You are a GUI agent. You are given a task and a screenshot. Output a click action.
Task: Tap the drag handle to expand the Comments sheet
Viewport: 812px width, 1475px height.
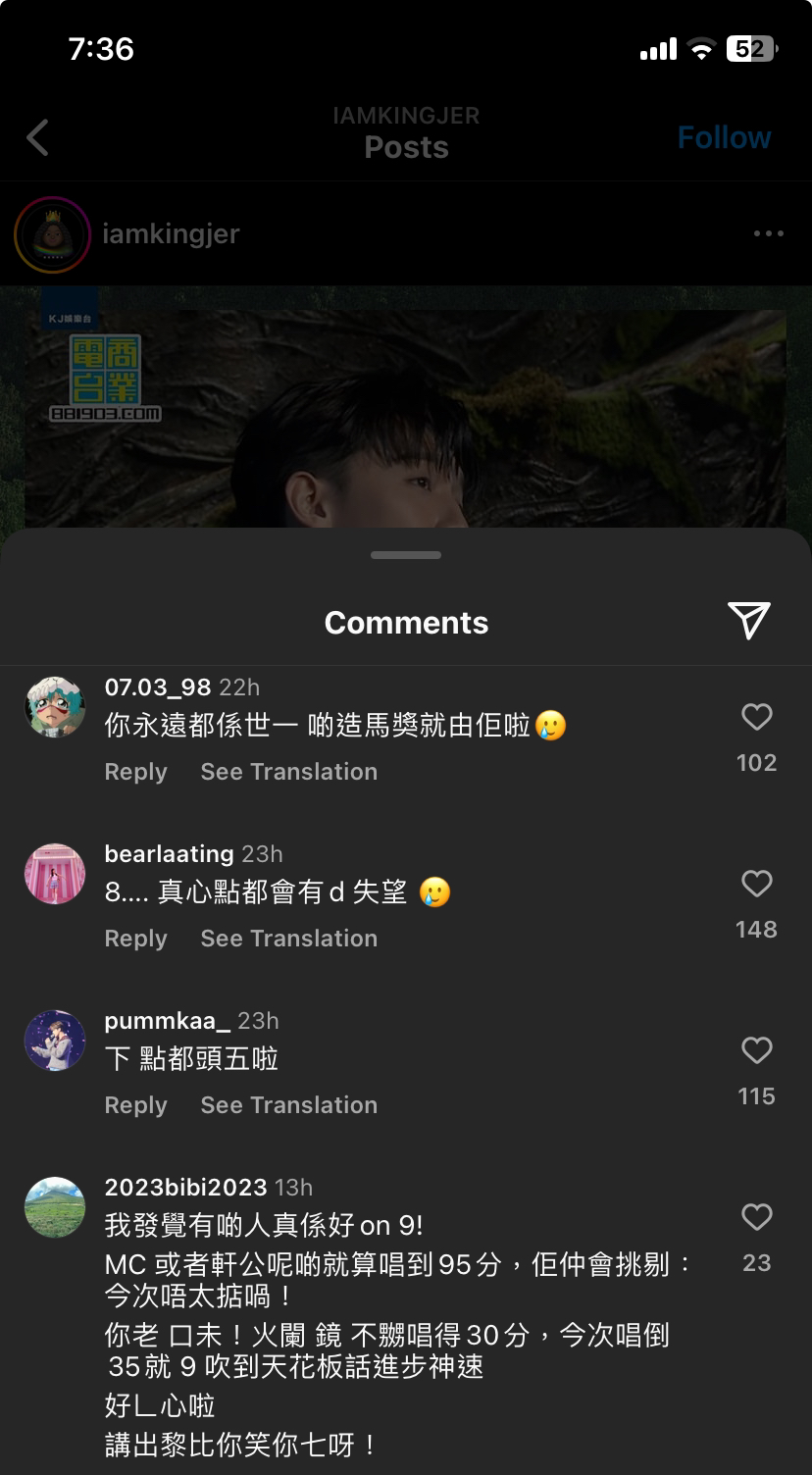tap(406, 554)
